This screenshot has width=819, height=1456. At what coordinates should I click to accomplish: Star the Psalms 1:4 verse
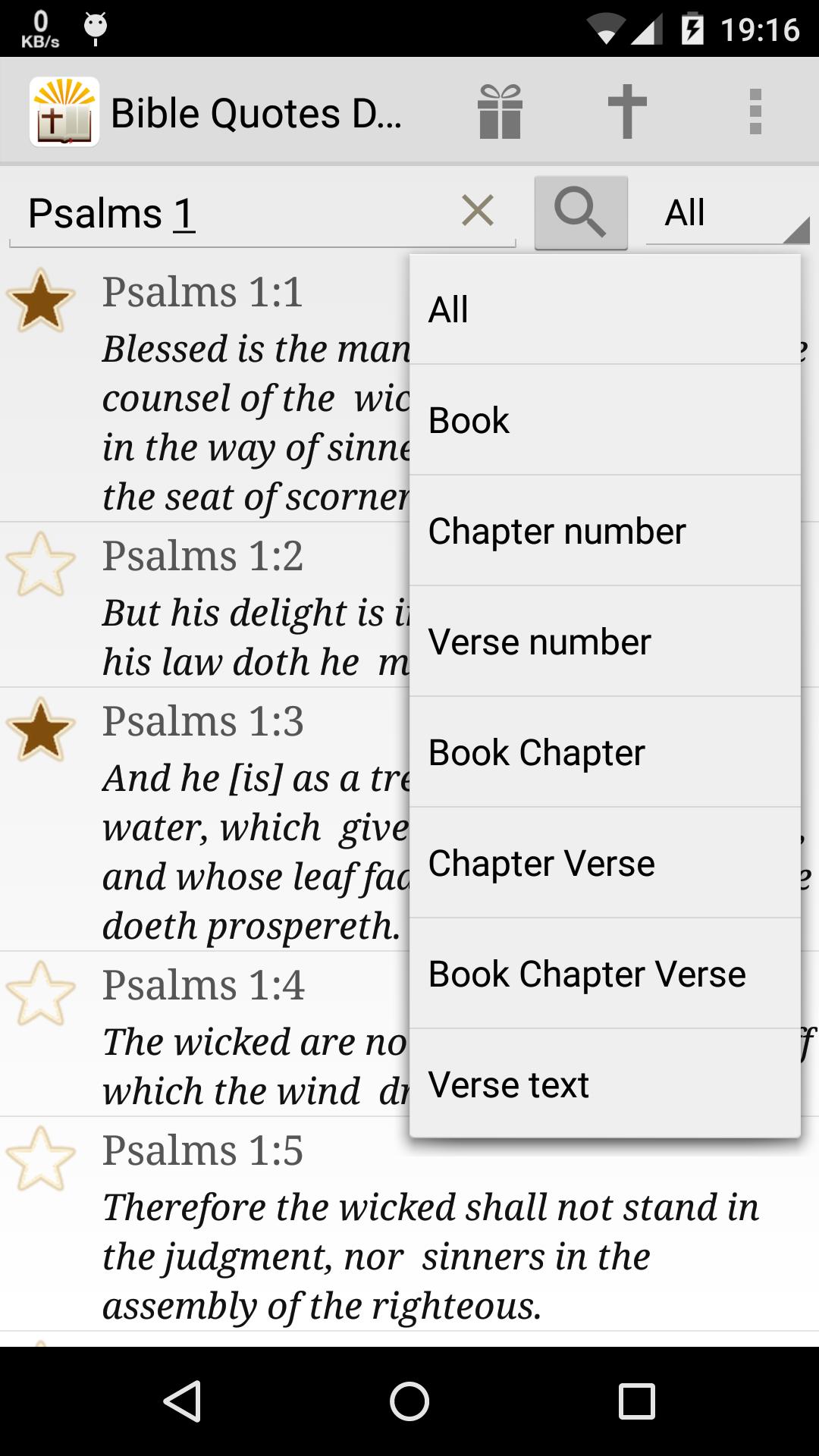tap(41, 993)
